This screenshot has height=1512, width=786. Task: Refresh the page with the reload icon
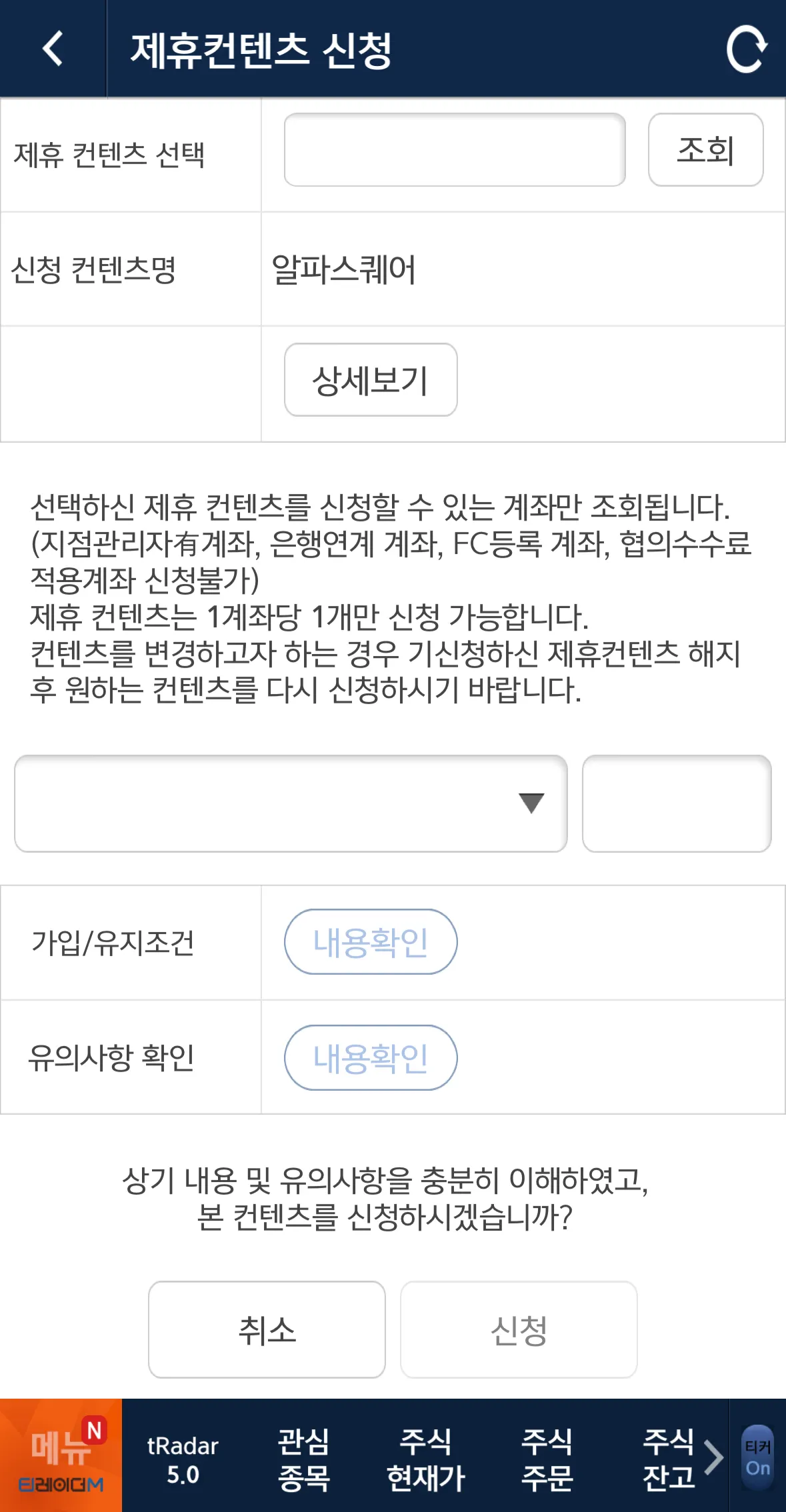tap(746, 49)
